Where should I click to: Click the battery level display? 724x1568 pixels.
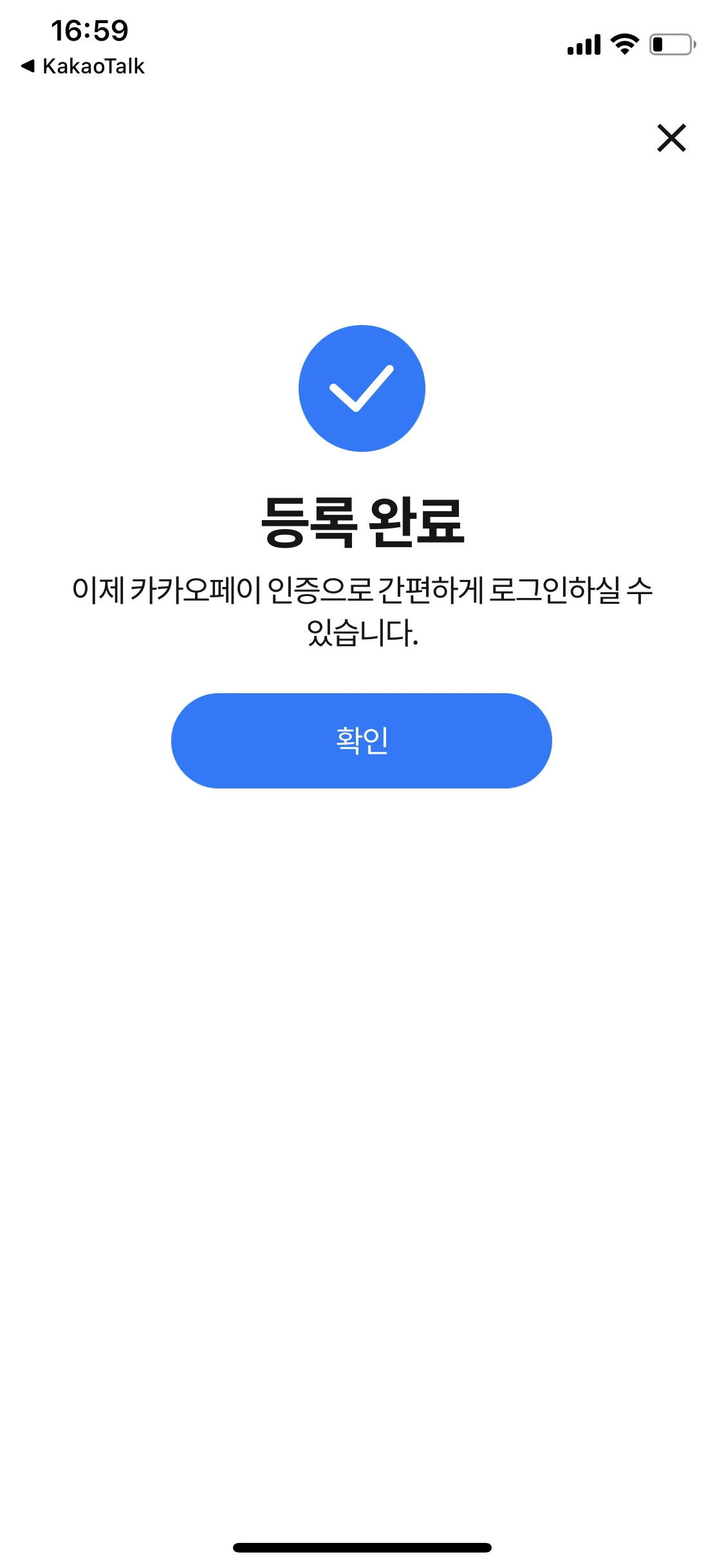point(669,44)
